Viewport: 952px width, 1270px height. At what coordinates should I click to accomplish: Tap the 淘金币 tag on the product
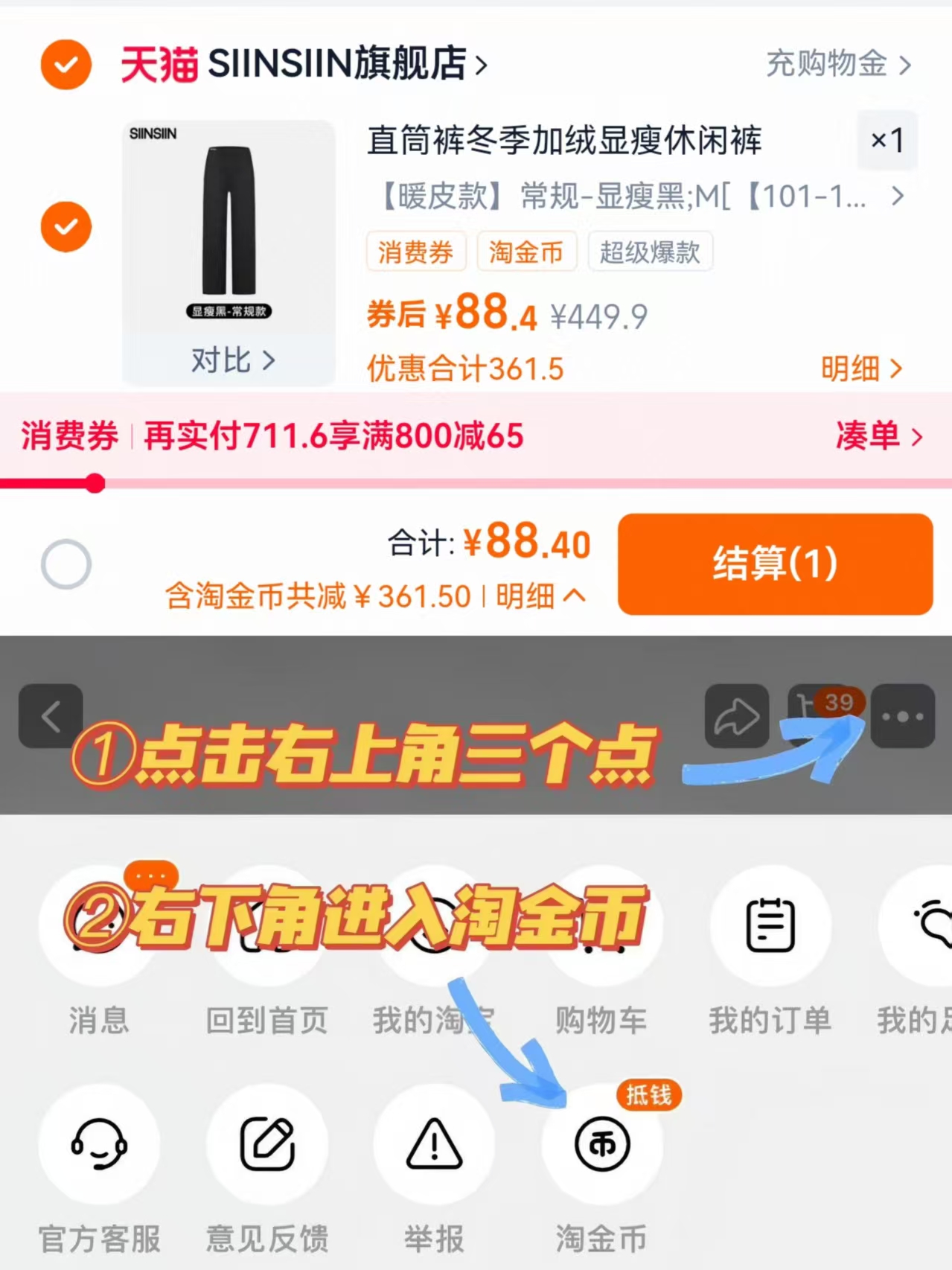pos(527,252)
